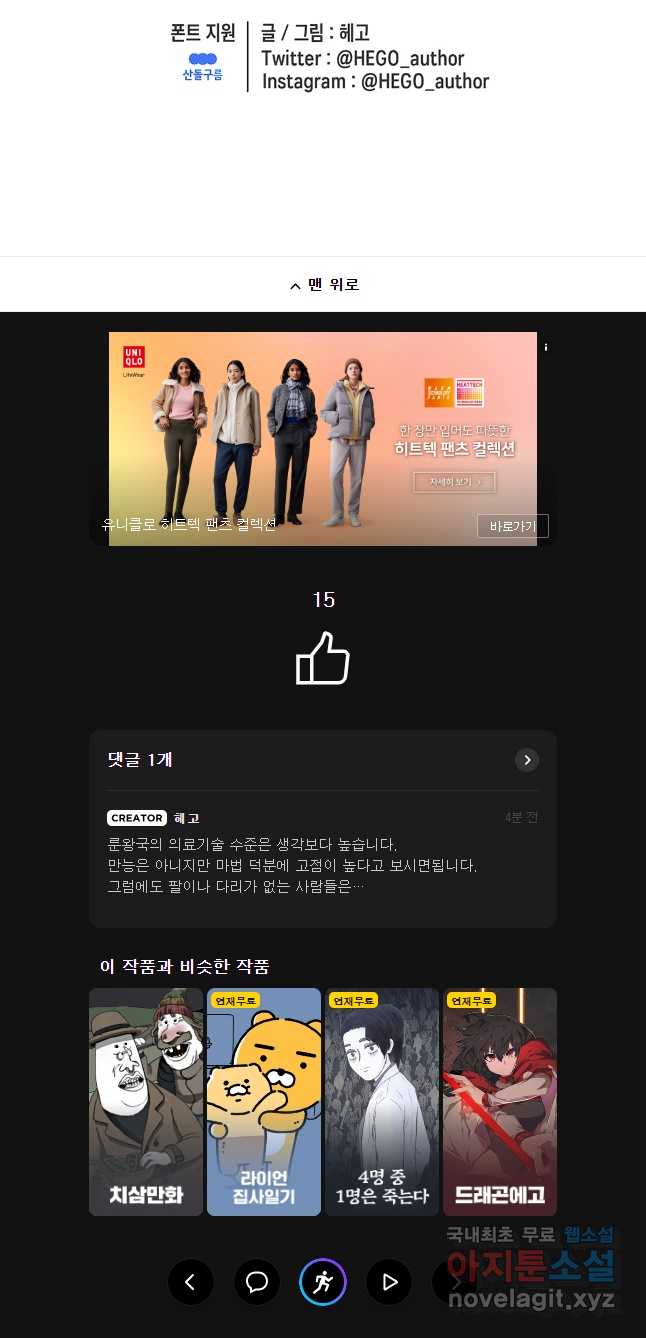Viewport: 646px width, 1338px height.
Task: Open the comments section arrow
Action: (527, 760)
